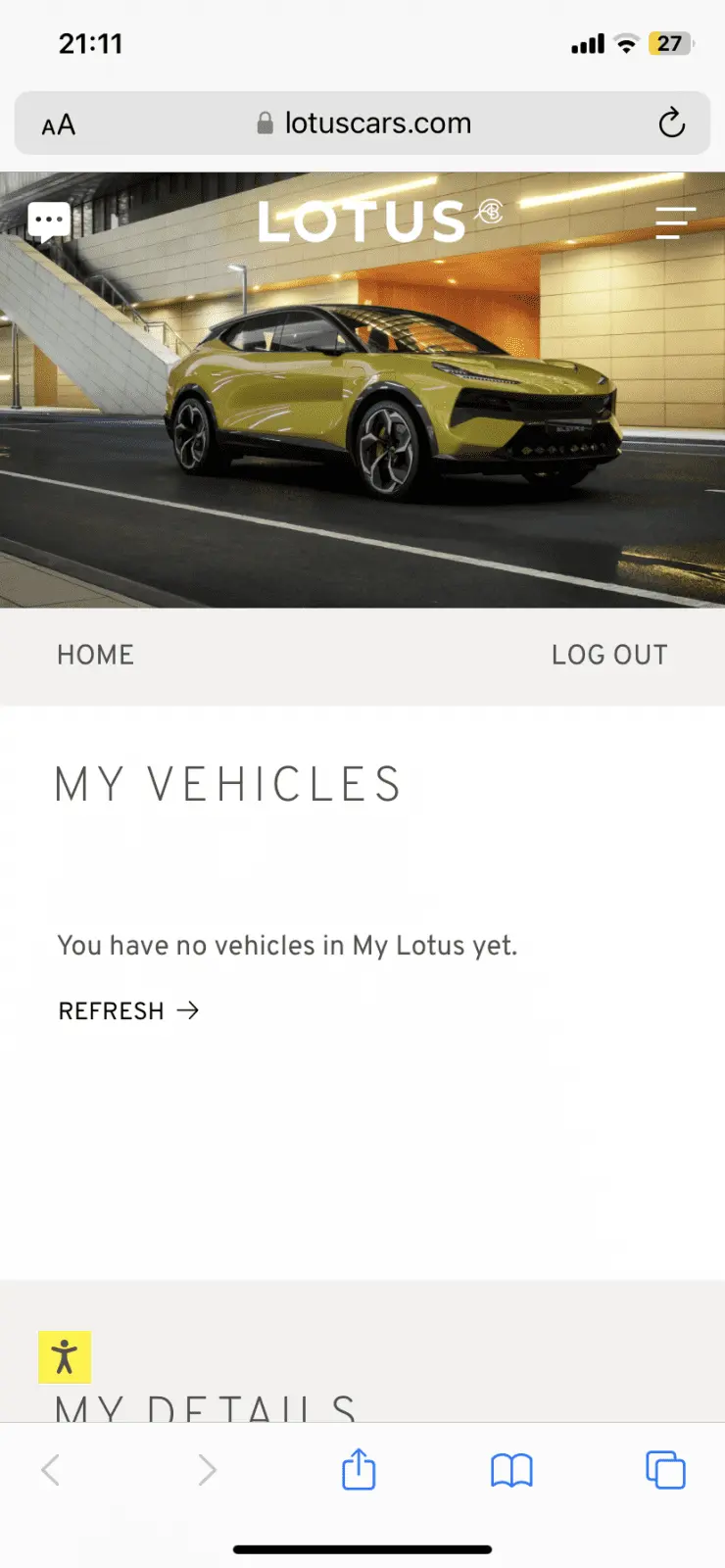The height and width of the screenshot is (1568, 725).
Task: Share this page from the Safari toolbar
Action: tap(359, 1470)
